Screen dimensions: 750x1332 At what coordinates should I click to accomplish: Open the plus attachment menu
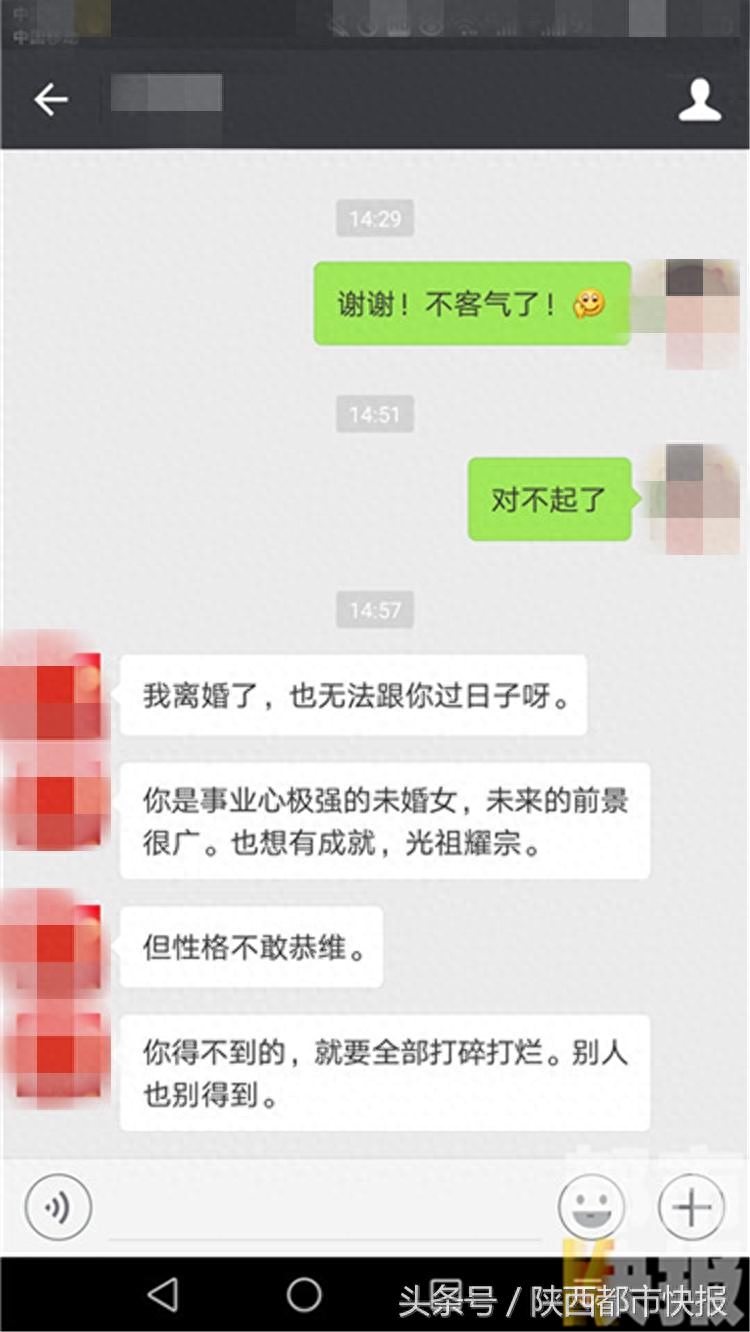coord(691,1207)
